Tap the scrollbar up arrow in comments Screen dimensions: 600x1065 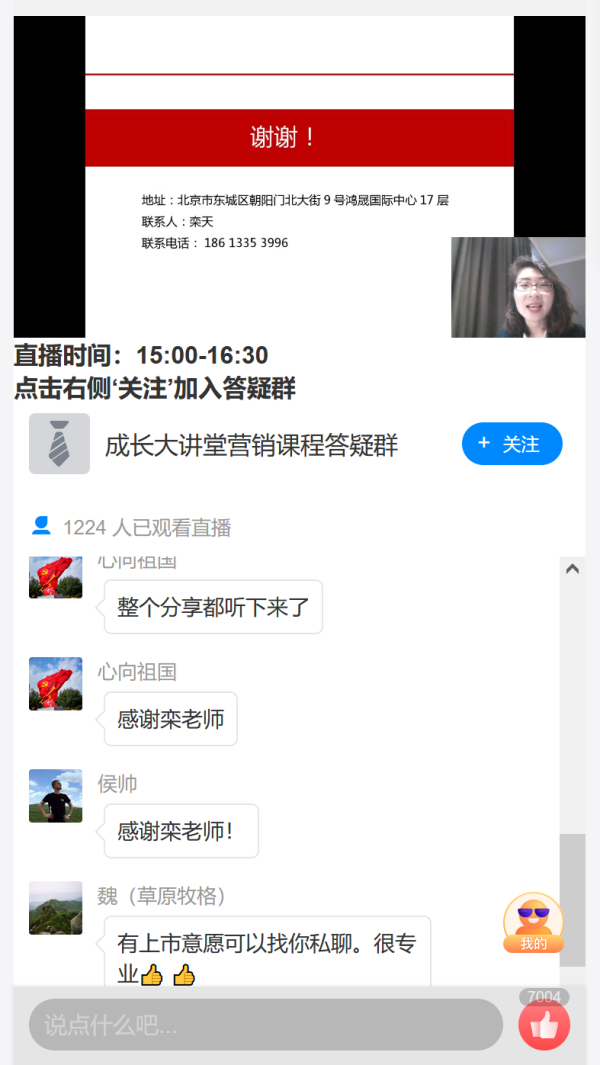pyautogui.click(x=572, y=569)
